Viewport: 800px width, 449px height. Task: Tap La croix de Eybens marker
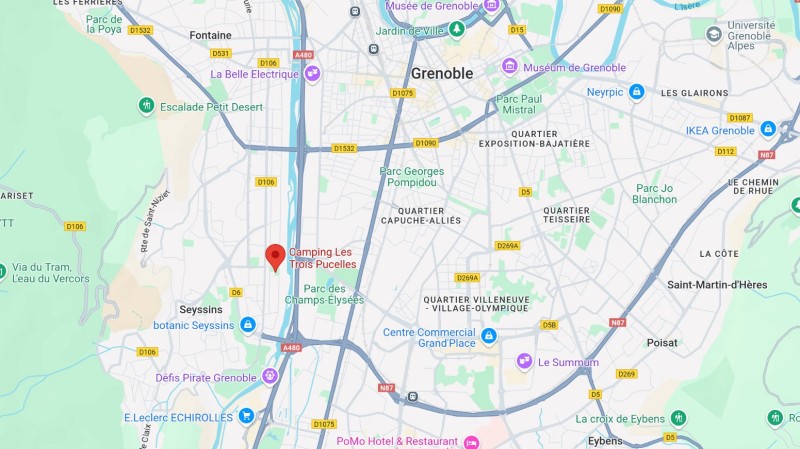pos(679,418)
